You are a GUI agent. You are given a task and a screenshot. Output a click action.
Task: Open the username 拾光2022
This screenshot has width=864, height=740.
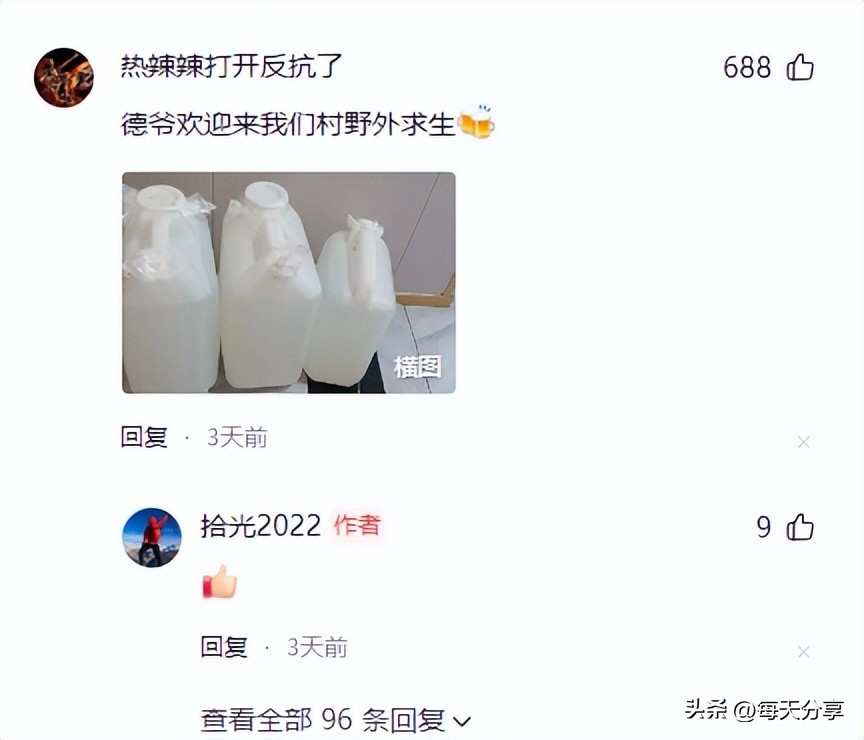260,526
